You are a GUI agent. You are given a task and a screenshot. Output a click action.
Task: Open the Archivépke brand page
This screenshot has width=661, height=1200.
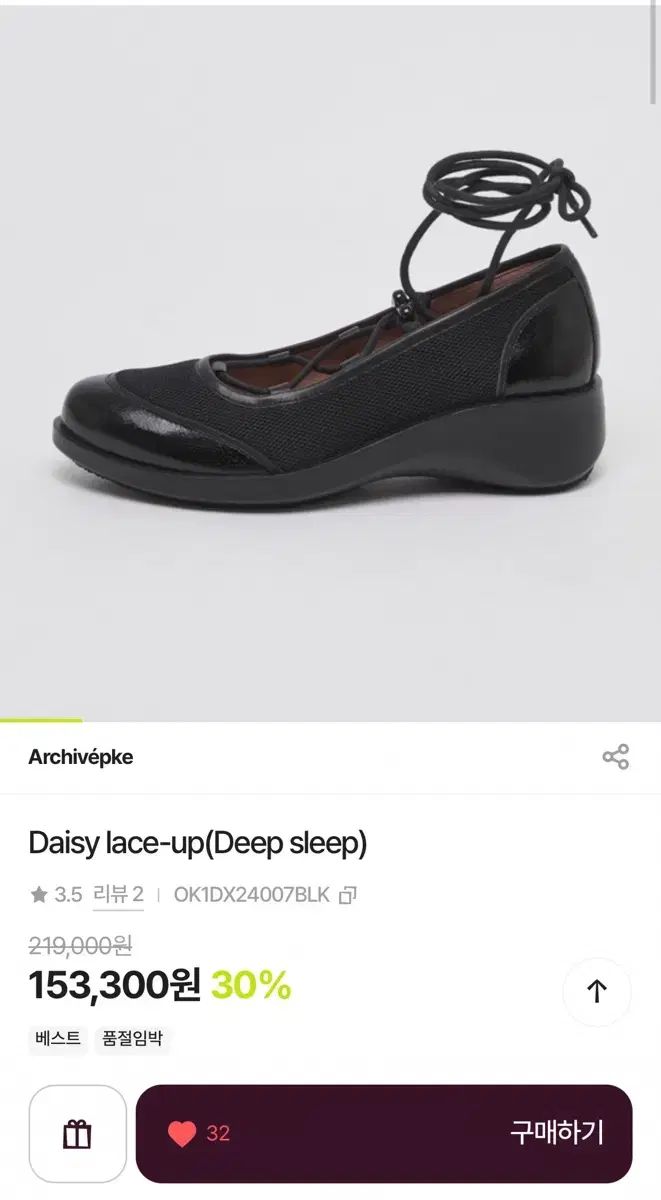tap(81, 757)
